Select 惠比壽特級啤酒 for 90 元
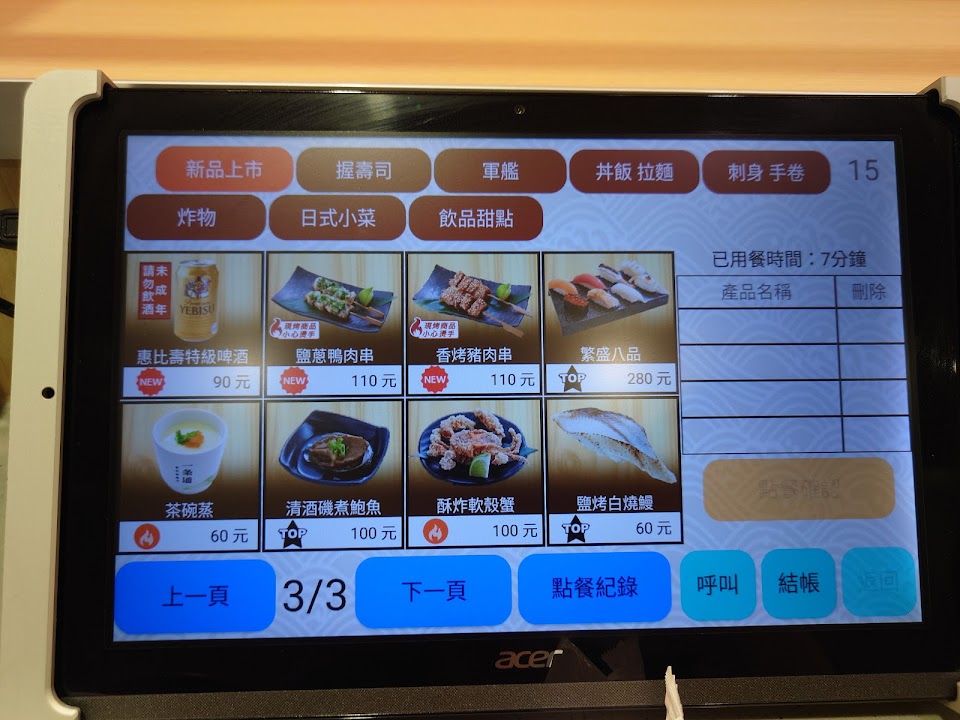Viewport: 960px width, 720px height. click(x=193, y=322)
